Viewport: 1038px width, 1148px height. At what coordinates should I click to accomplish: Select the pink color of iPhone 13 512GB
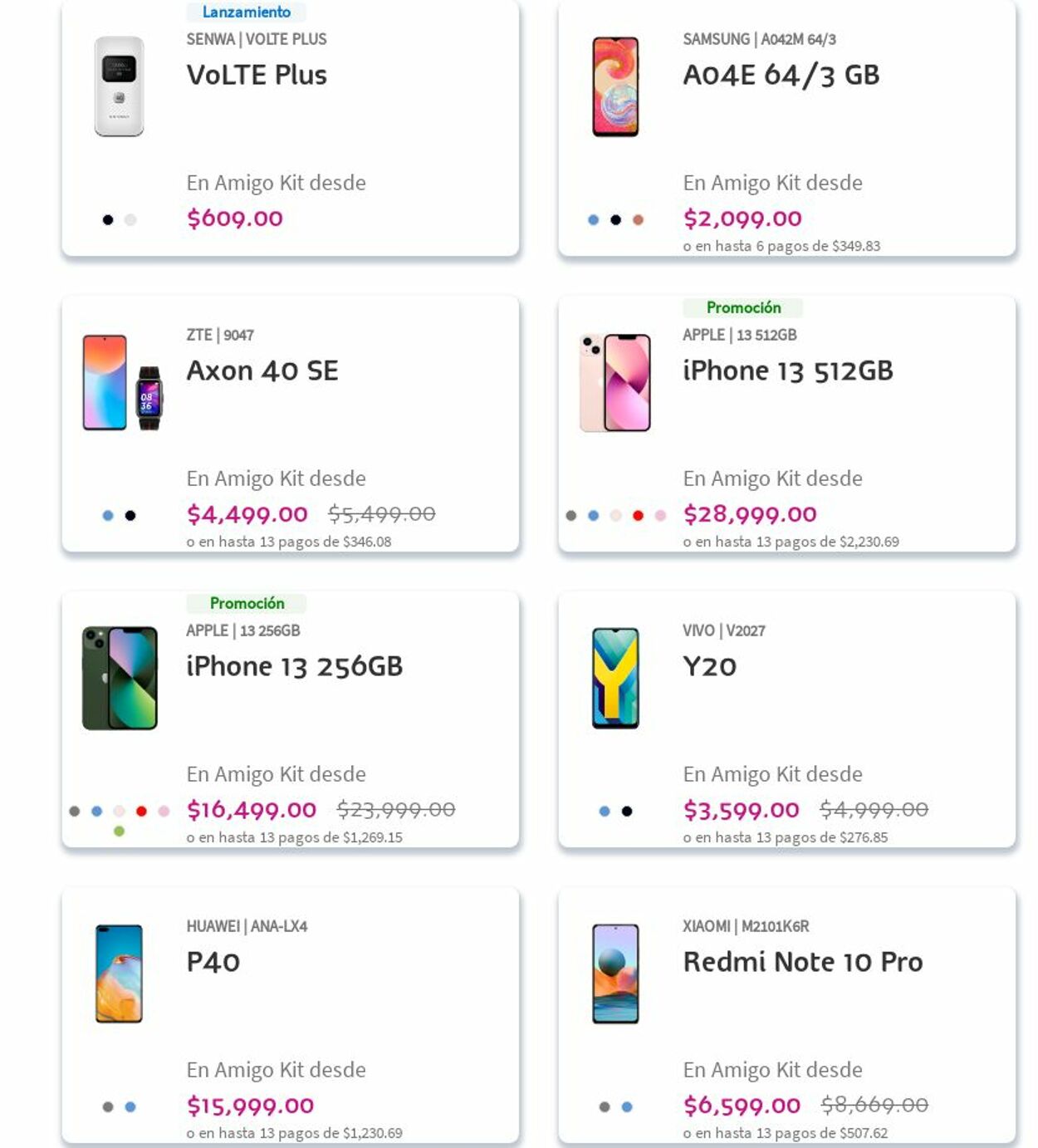click(x=660, y=516)
